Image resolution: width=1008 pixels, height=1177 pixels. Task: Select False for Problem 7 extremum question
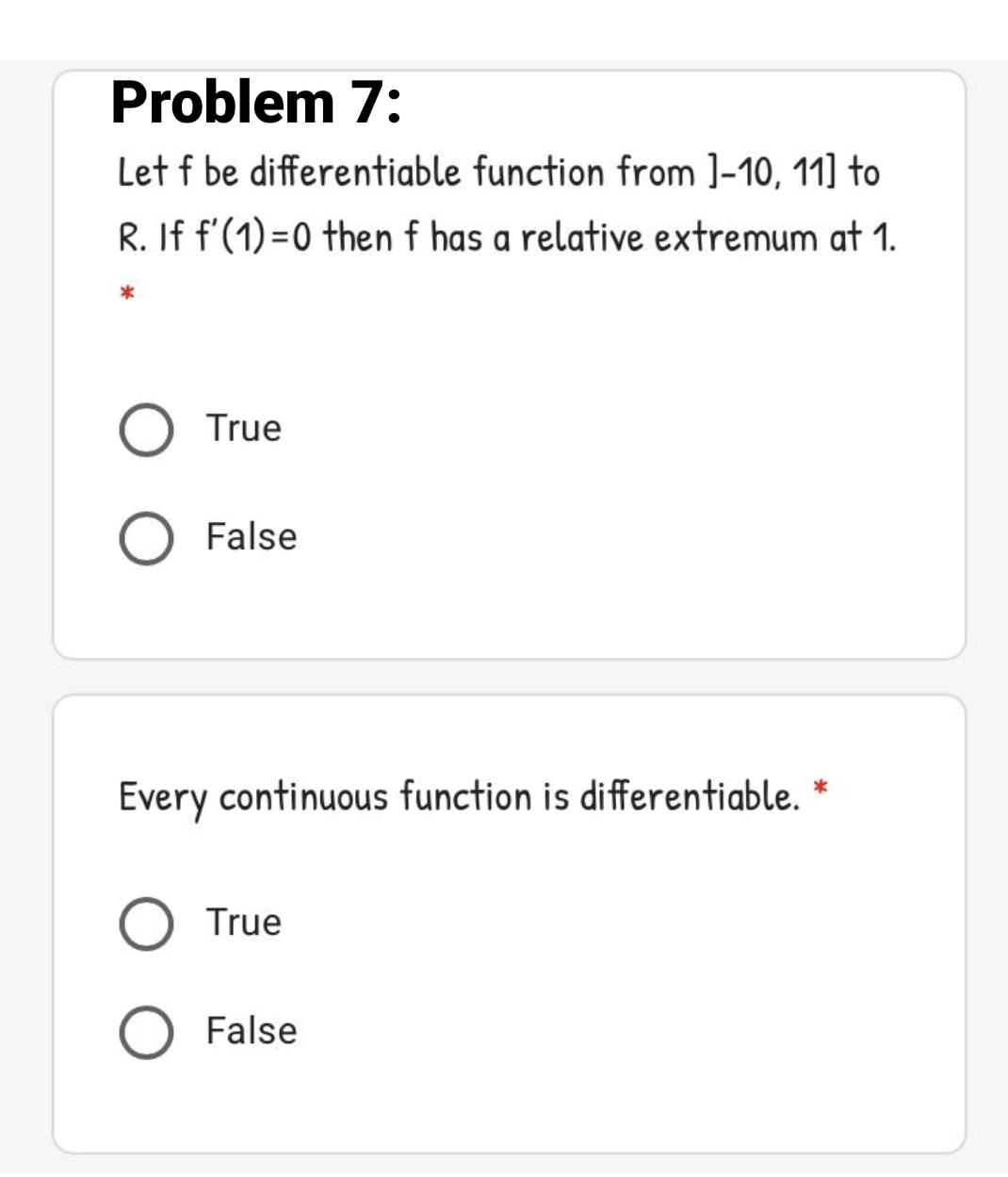point(146,539)
